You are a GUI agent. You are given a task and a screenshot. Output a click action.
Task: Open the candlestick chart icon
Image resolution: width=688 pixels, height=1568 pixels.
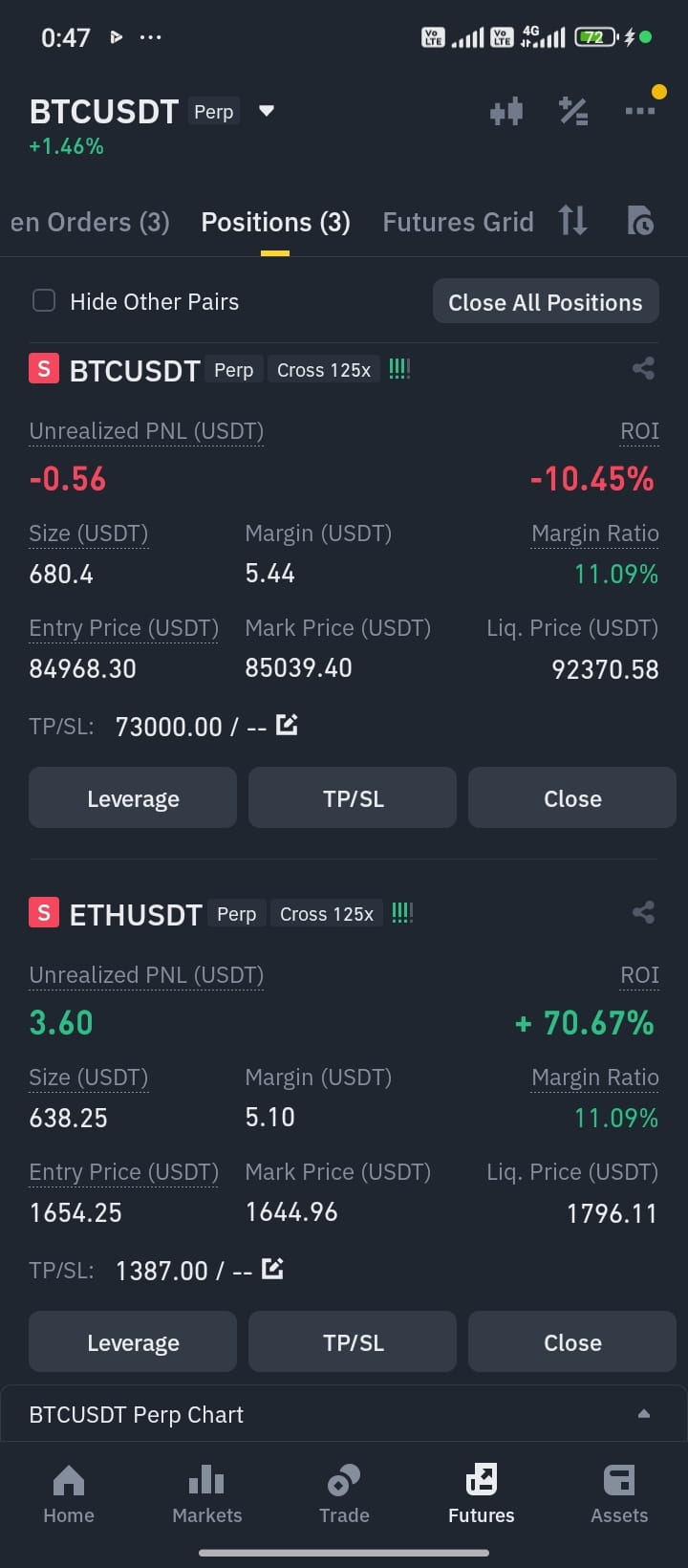click(506, 112)
